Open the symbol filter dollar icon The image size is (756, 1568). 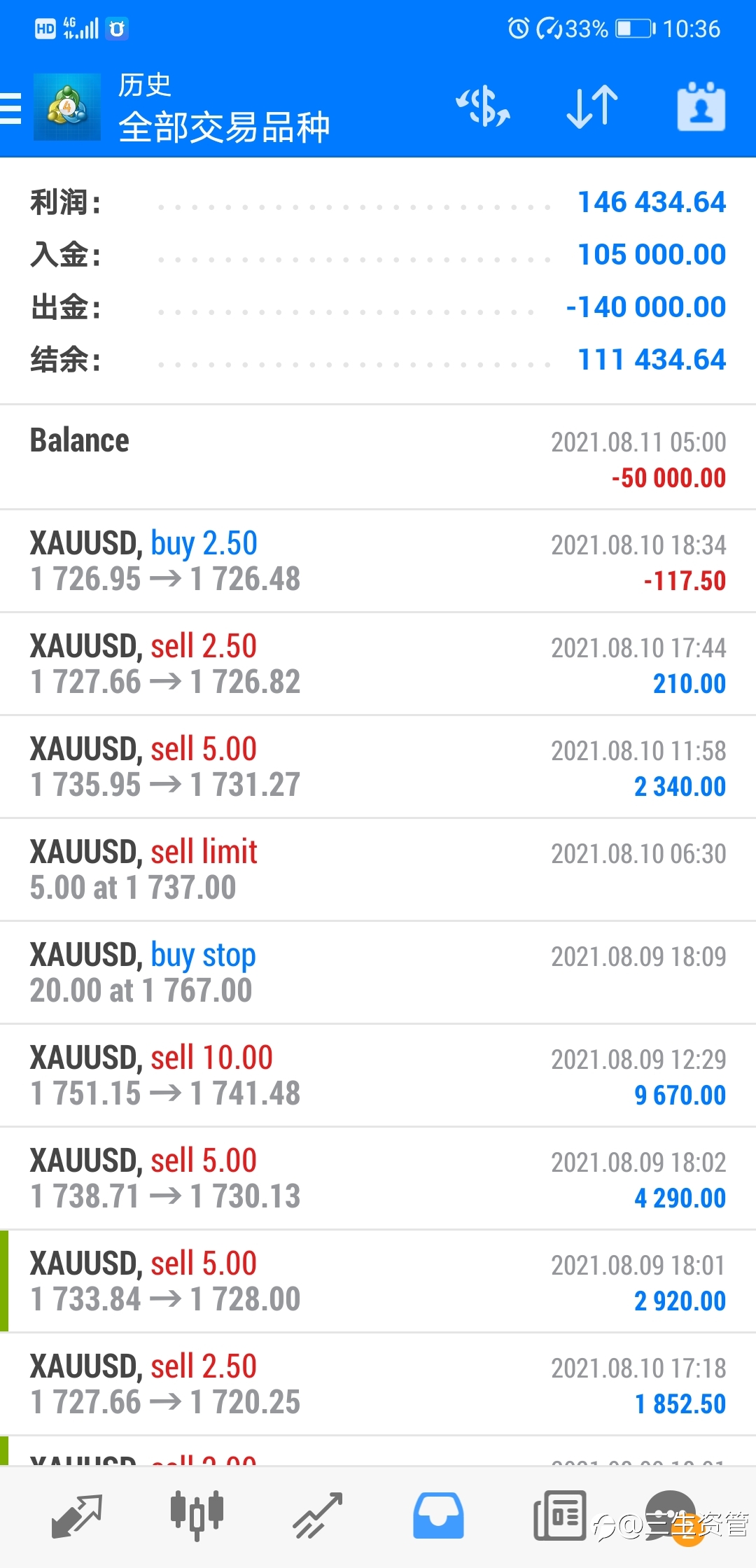483,107
